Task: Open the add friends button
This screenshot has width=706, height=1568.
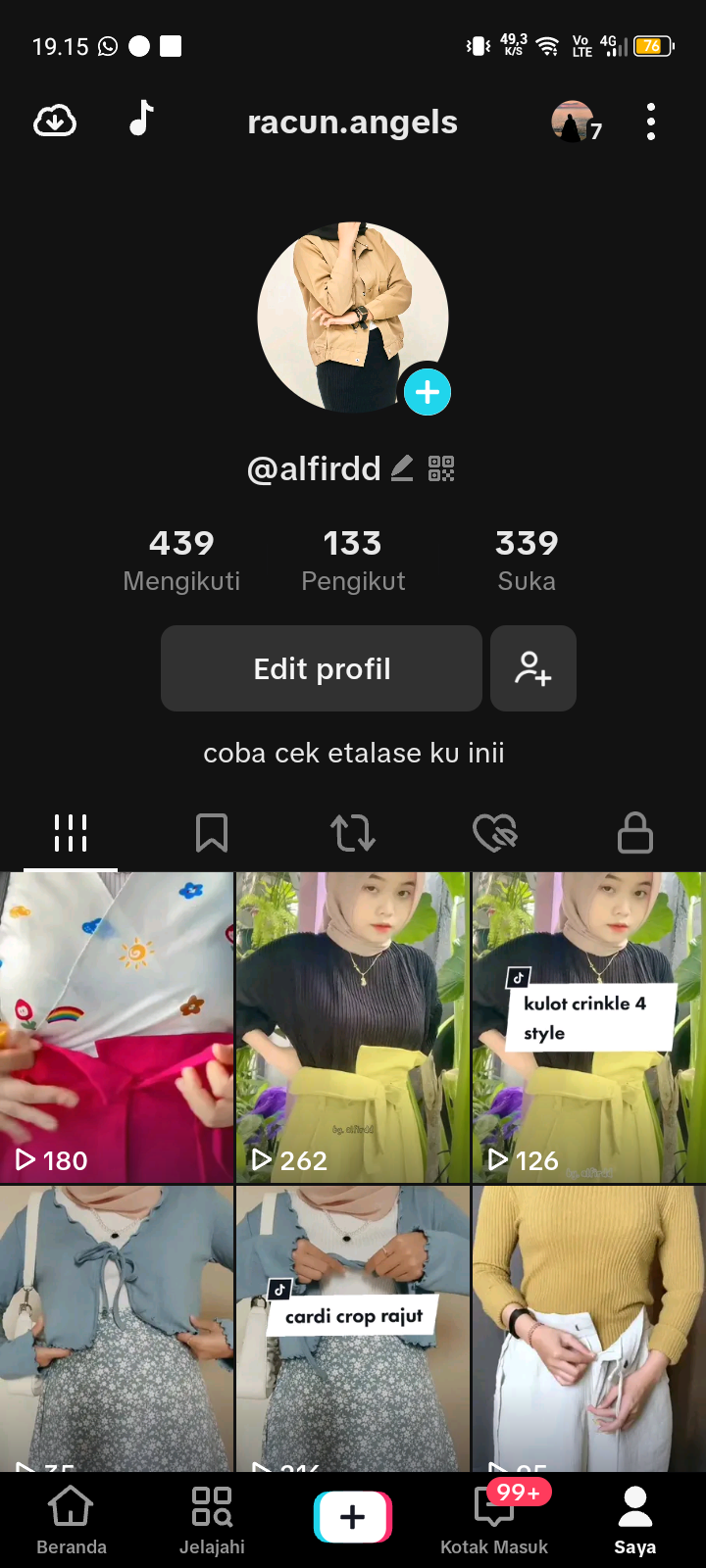Action: point(533,668)
